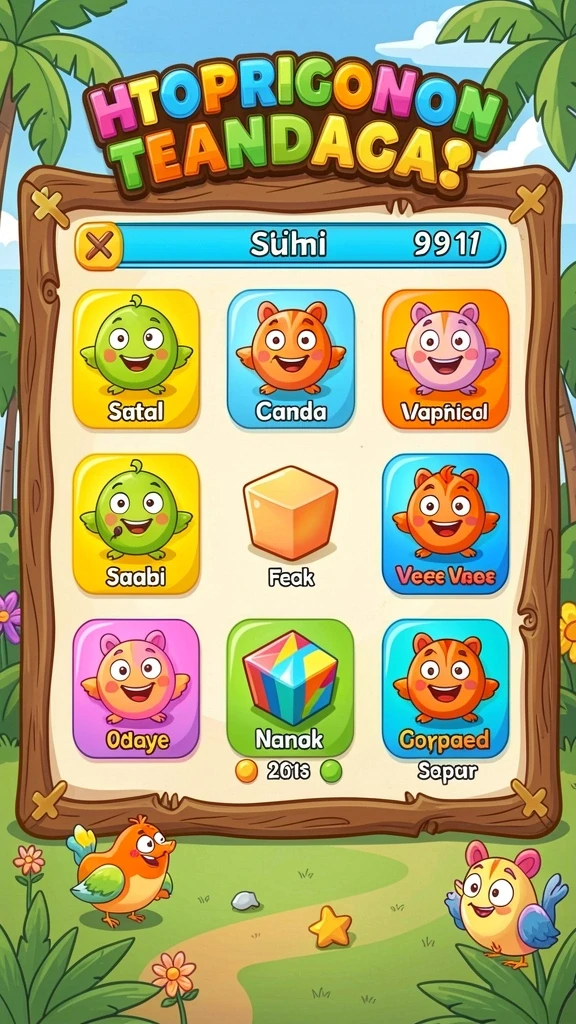Screen dimensions: 576x1024
Task: Select the green Satal character tile
Action: tap(136, 359)
